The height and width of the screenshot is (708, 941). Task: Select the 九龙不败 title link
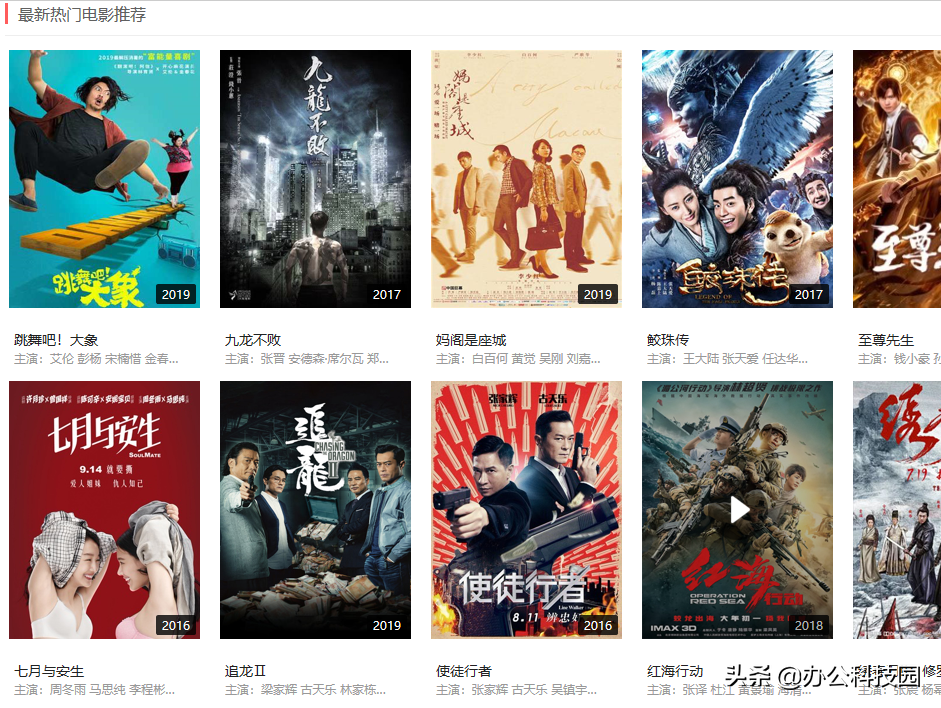253,340
